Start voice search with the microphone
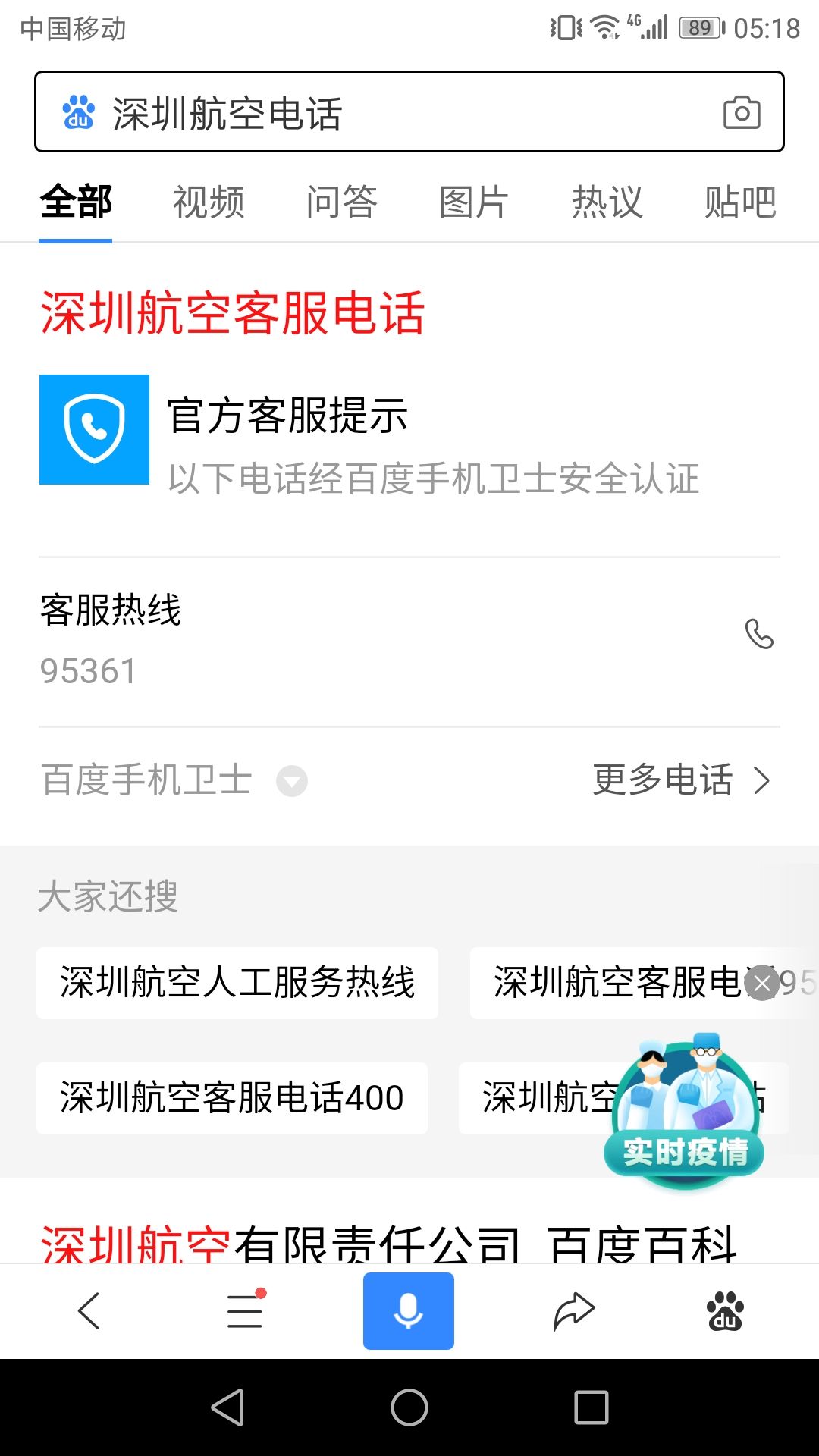819x1456 pixels. click(409, 1311)
